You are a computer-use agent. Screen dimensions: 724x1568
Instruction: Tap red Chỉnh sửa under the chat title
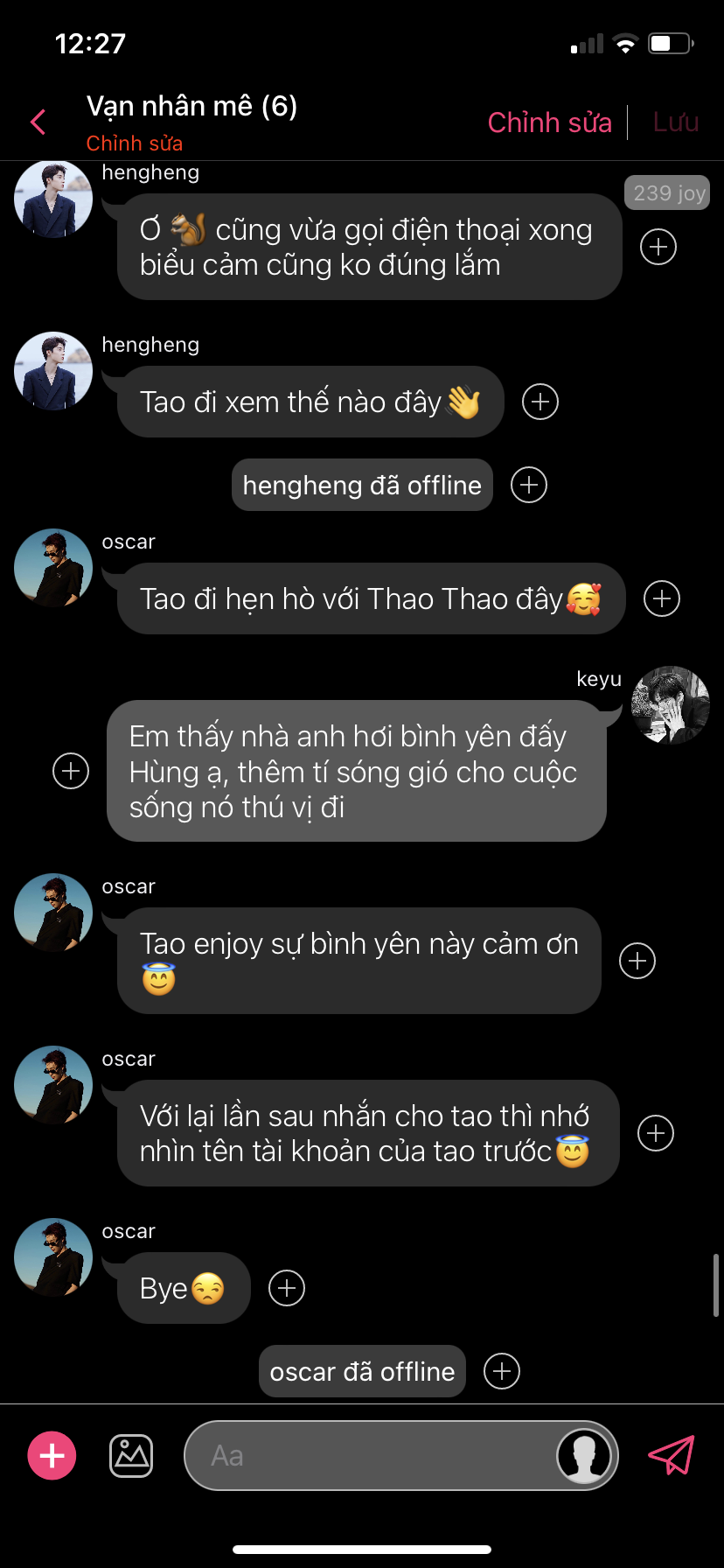tap(135, 143)
